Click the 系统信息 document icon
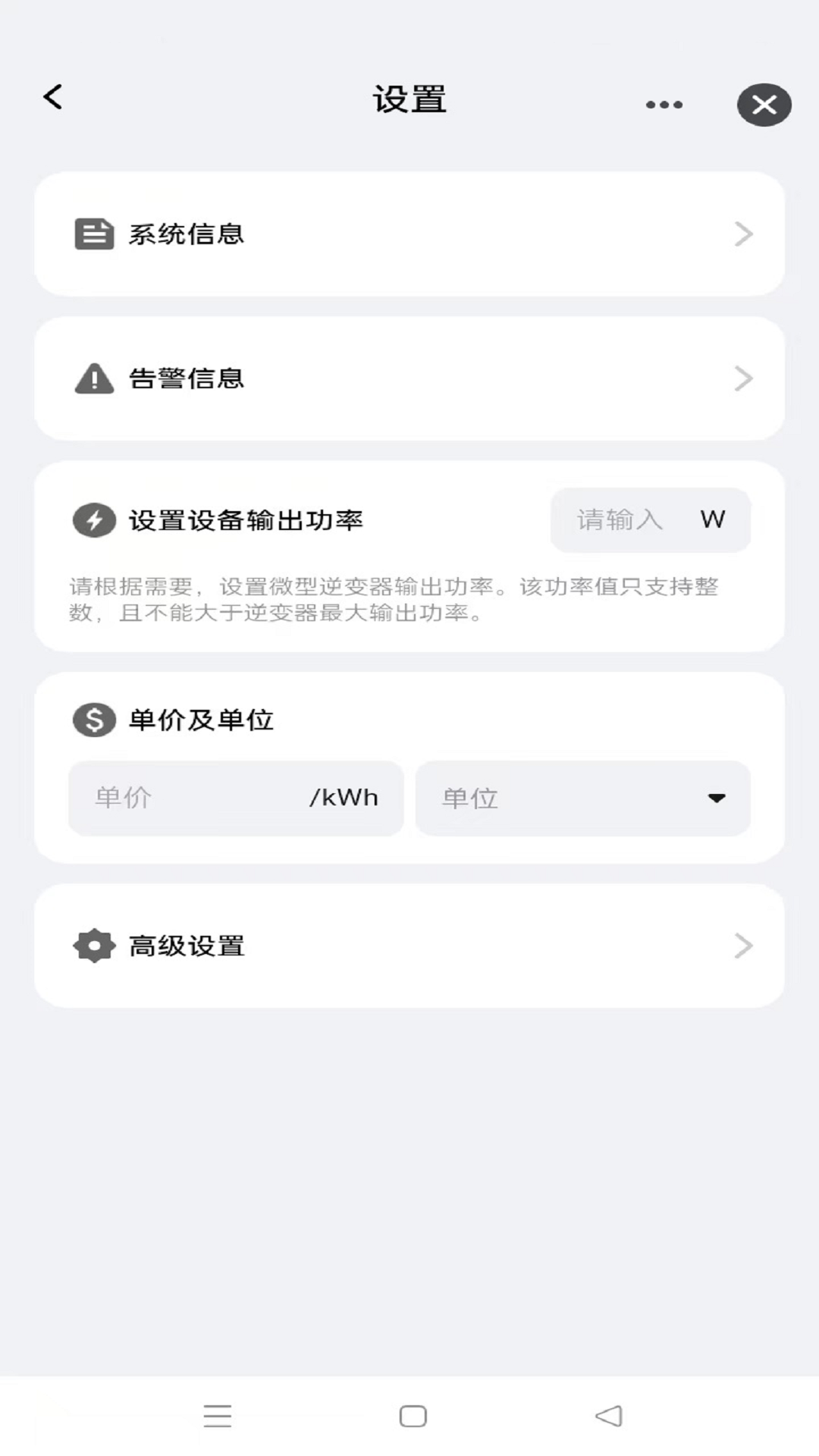Viewport: 819px width, 1456px height. click(93, 234)
